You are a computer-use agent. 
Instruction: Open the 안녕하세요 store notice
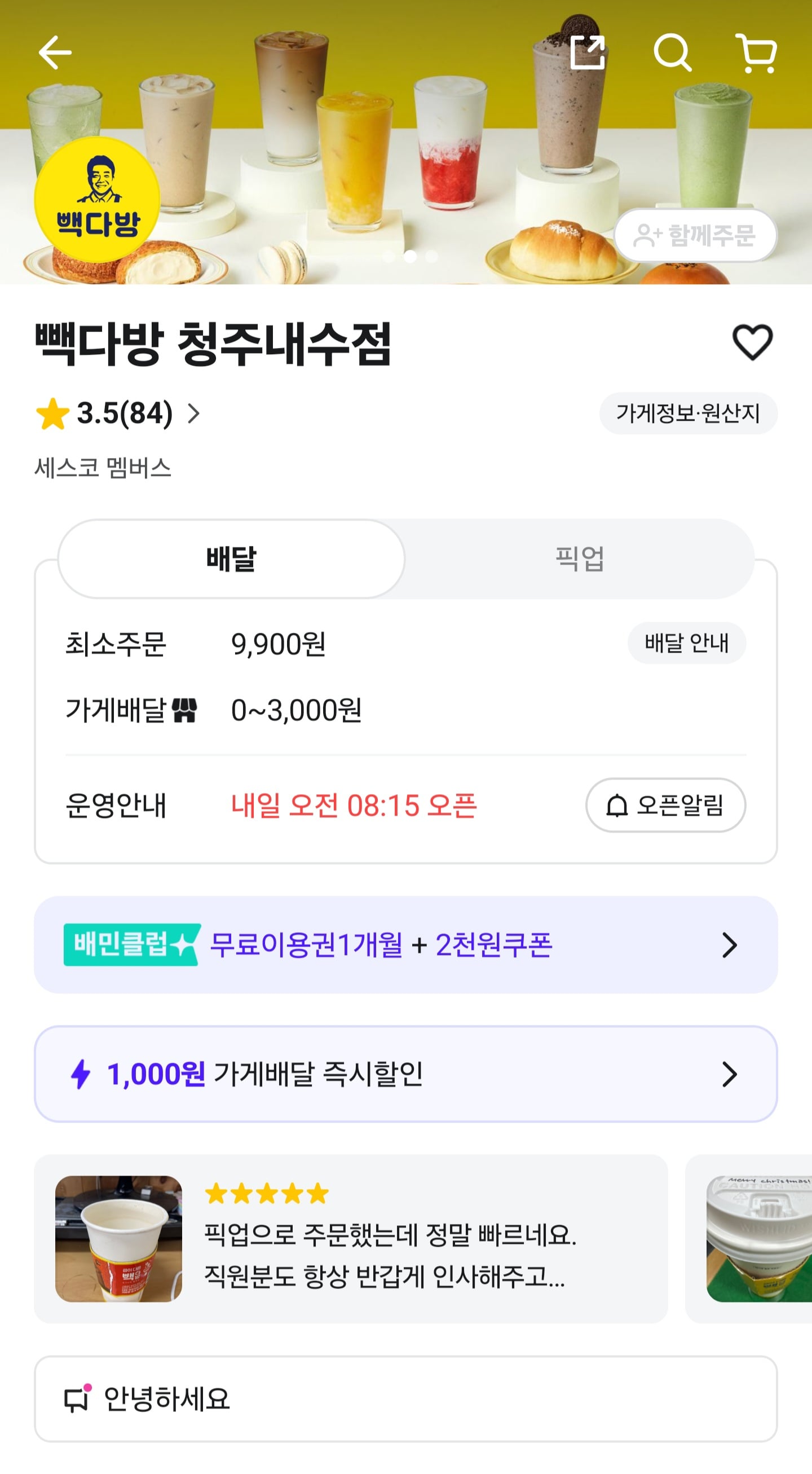[x=406, y=1399]
